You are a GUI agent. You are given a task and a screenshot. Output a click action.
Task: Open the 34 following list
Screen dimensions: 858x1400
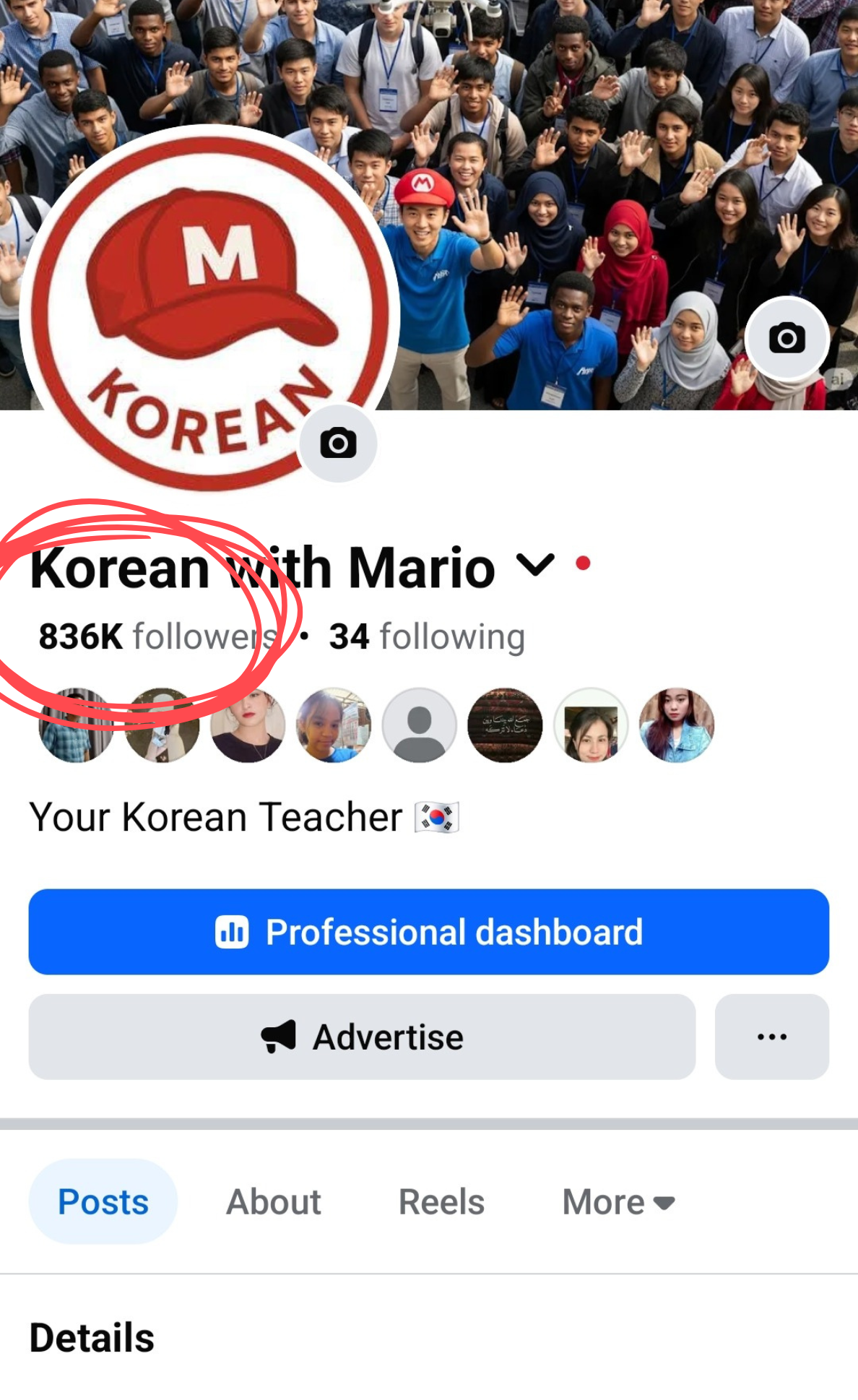[427, 636]
